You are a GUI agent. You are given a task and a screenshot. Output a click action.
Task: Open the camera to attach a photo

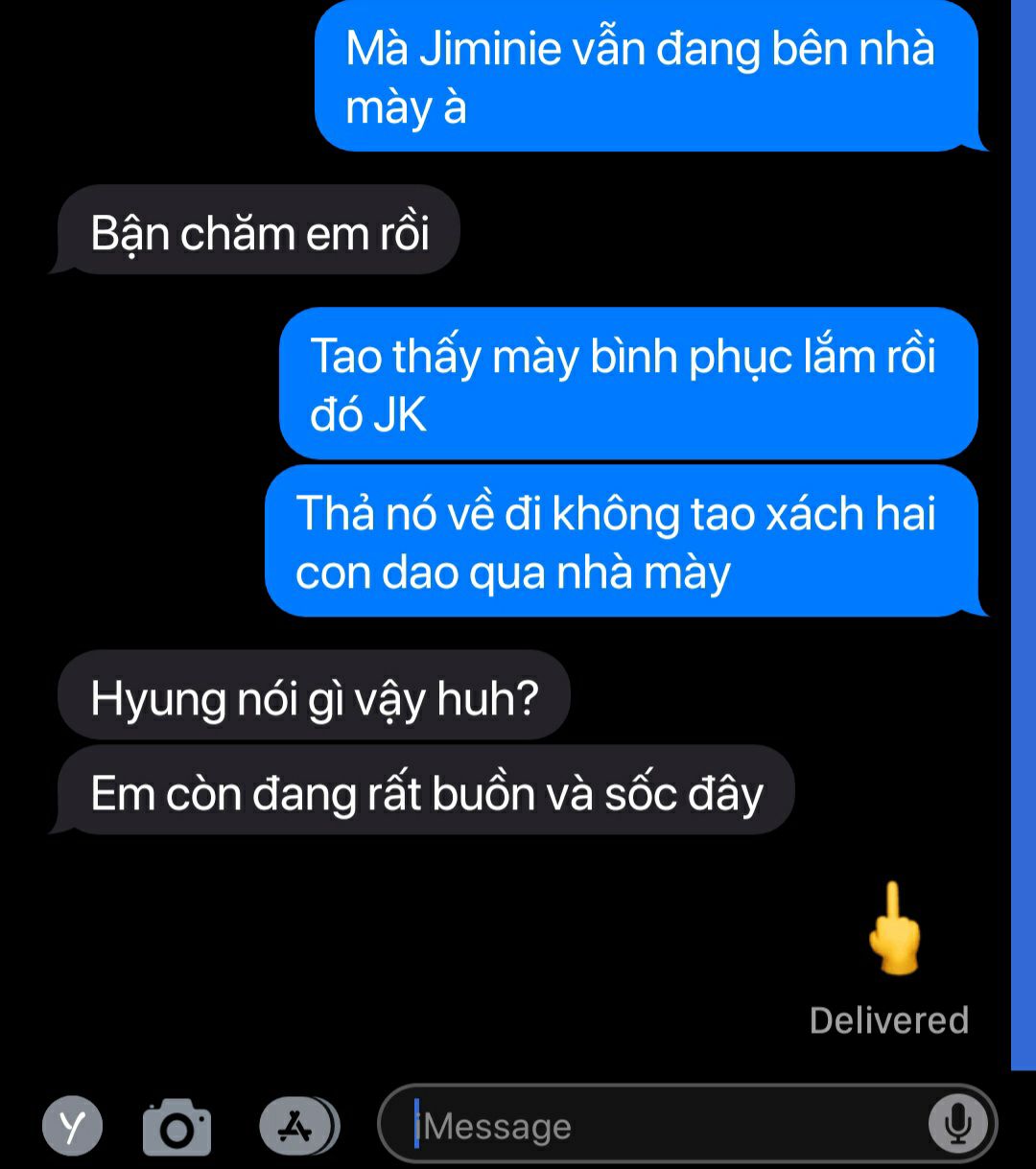coord(177,1127)
